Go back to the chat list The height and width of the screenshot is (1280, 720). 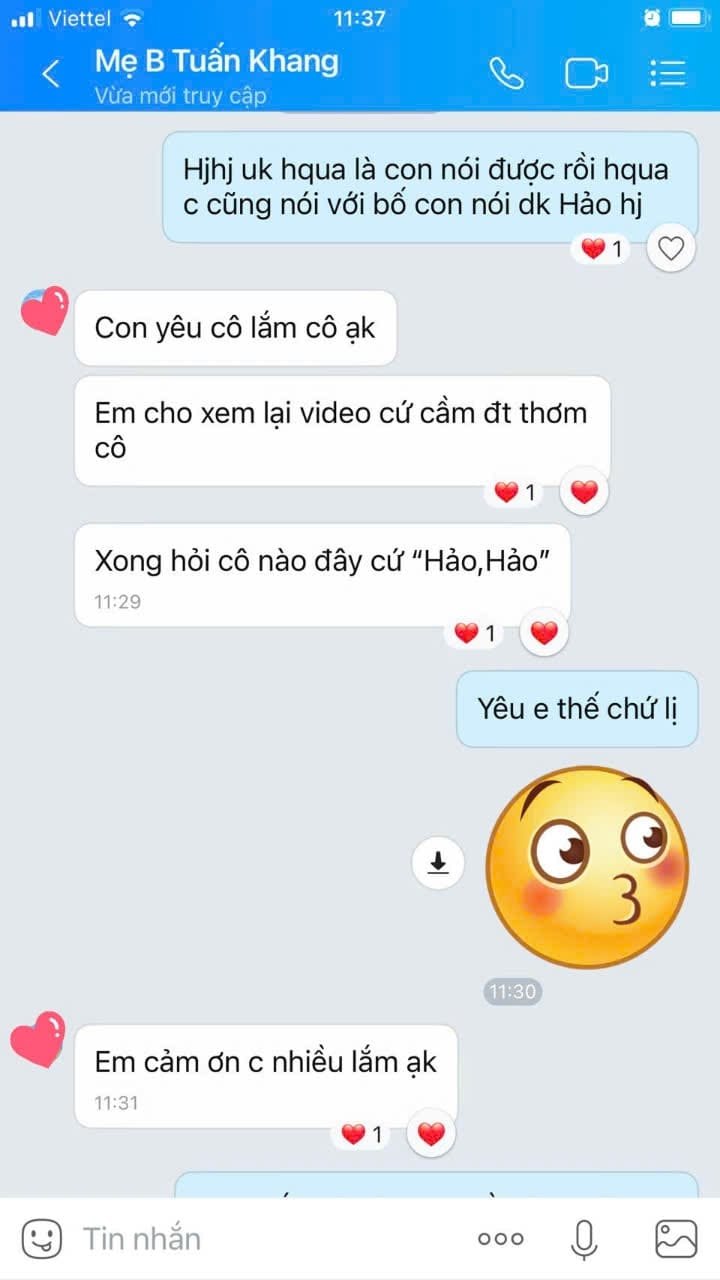[50, 73]
